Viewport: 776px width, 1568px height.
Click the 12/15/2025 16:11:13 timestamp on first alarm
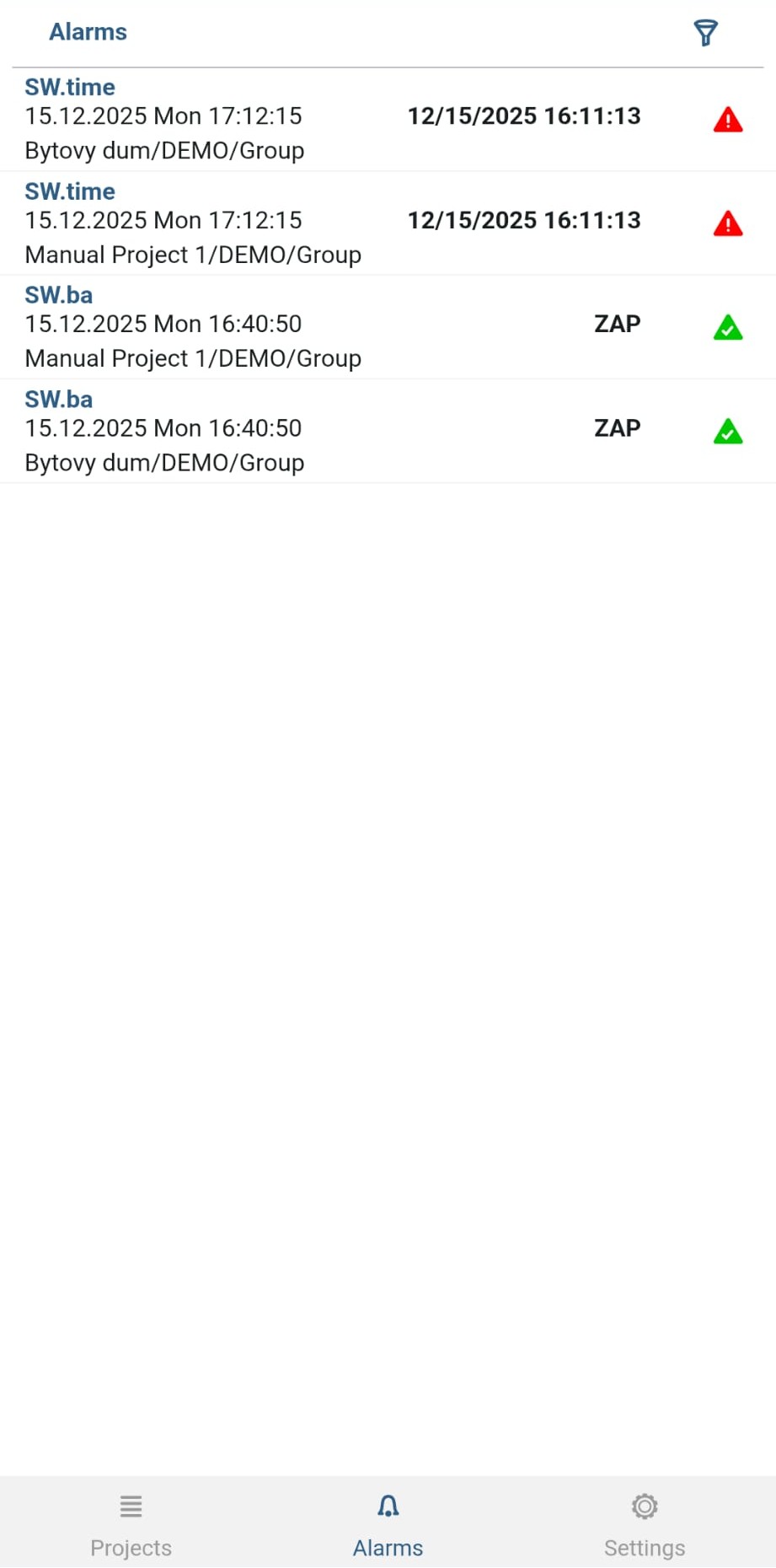[523, 115]
